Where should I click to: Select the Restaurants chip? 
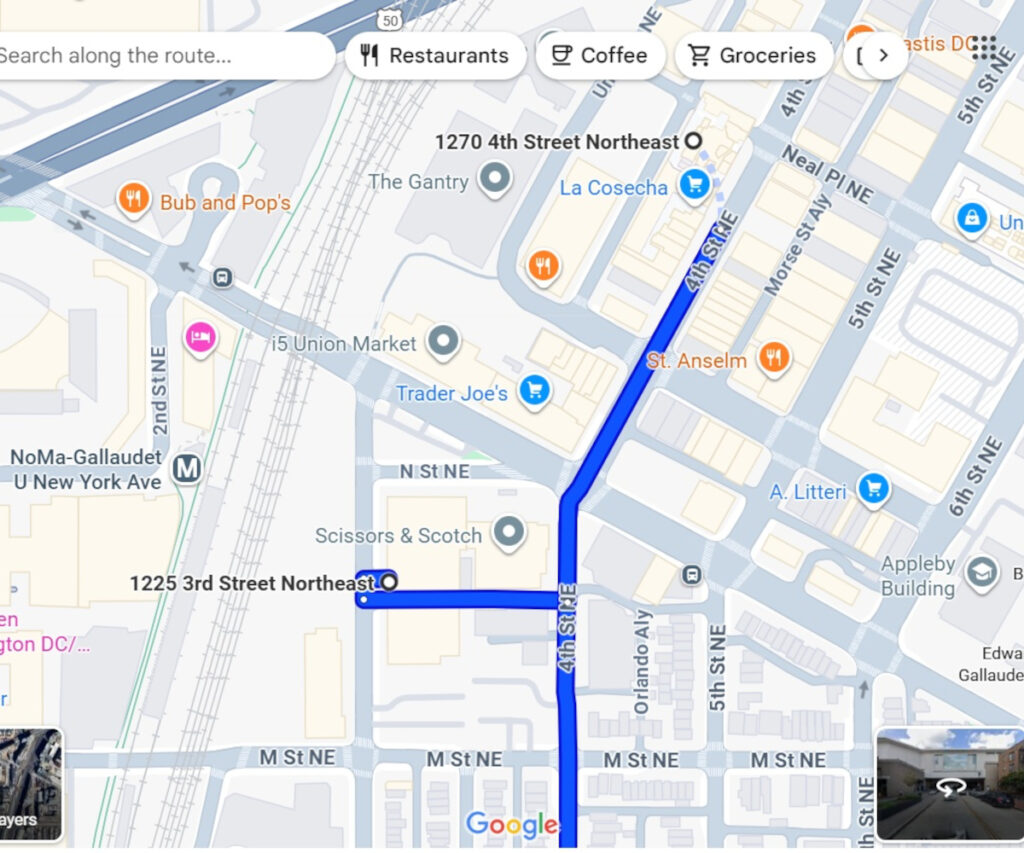point(435,56)
